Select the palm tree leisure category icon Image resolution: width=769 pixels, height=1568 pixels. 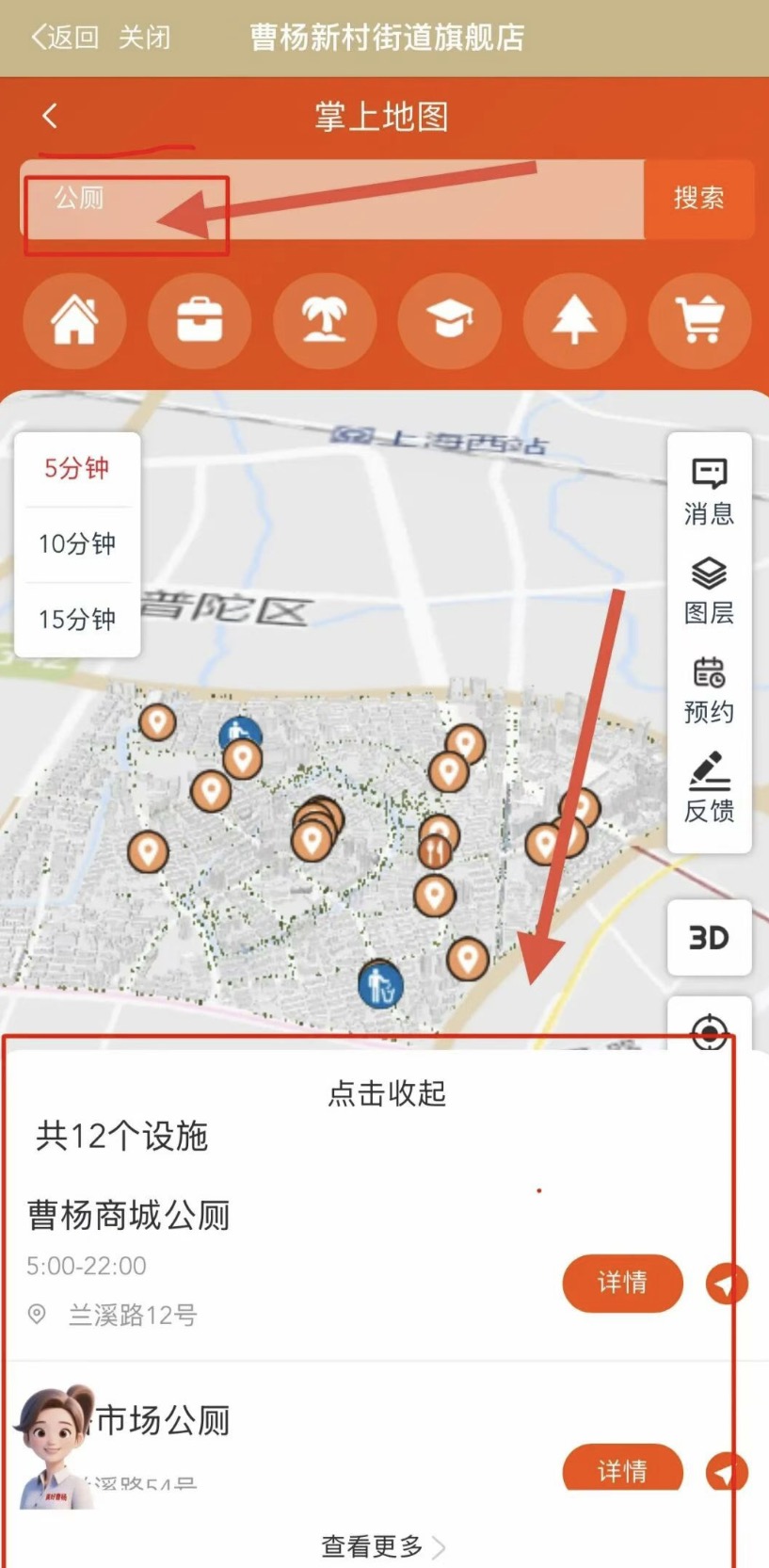[325, 319]
